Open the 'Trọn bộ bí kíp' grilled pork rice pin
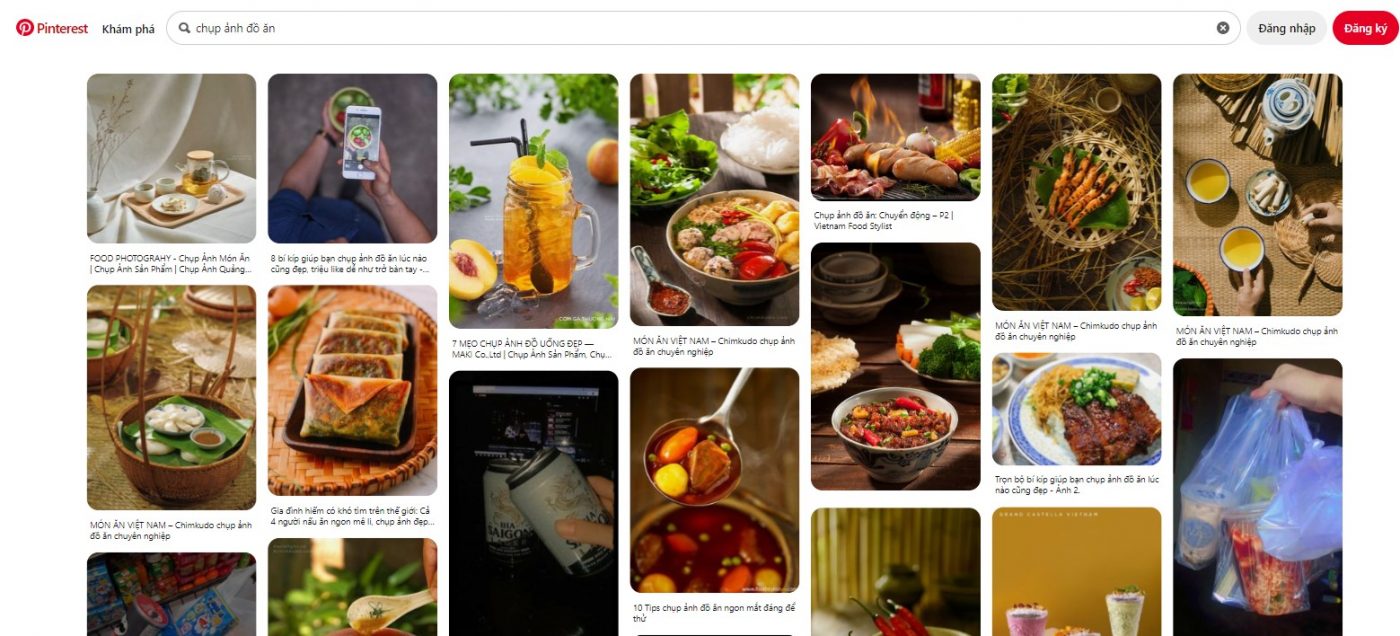The height and width of the screenshot is (636, 1400). pos(1076,409)
